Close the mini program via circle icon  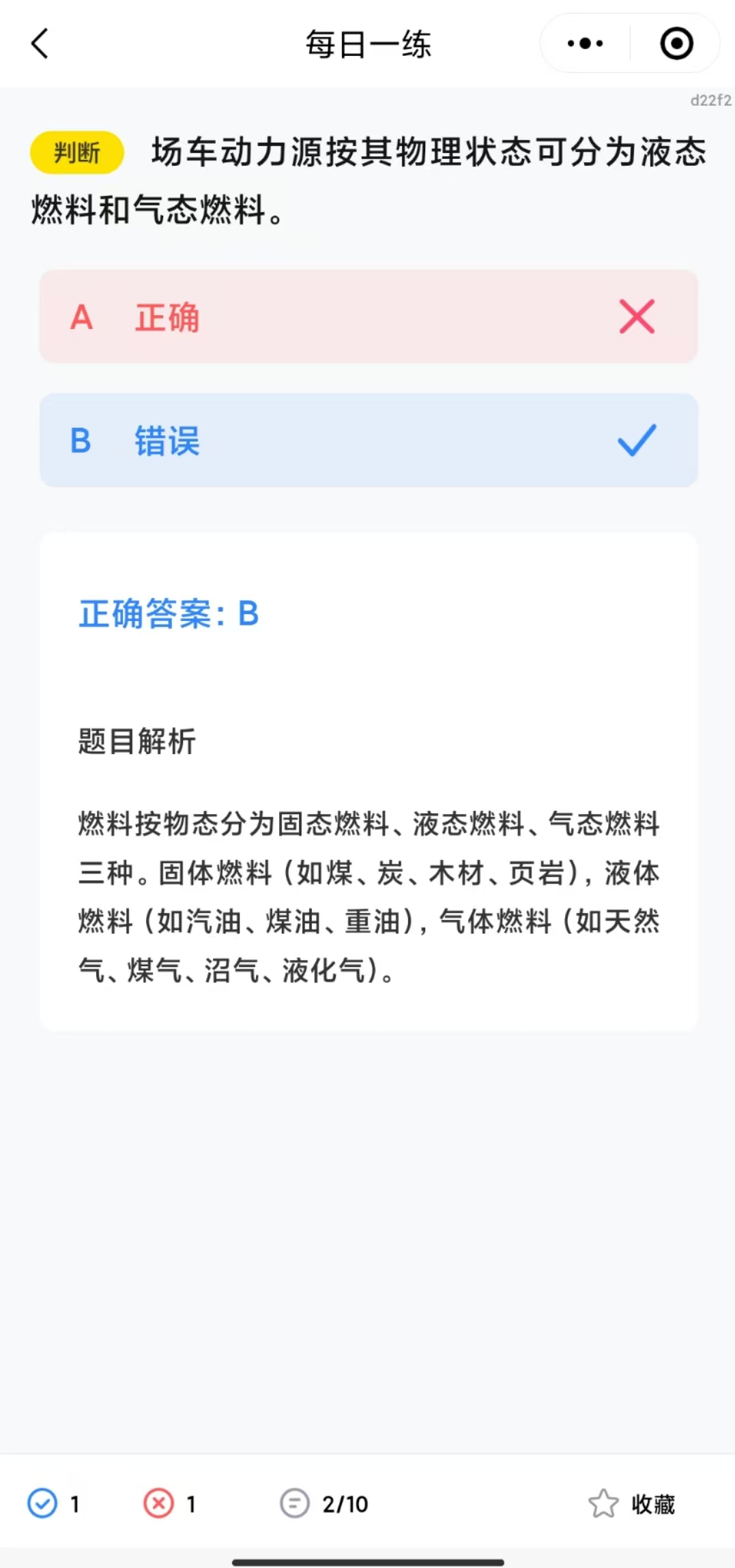coord(676,44)
